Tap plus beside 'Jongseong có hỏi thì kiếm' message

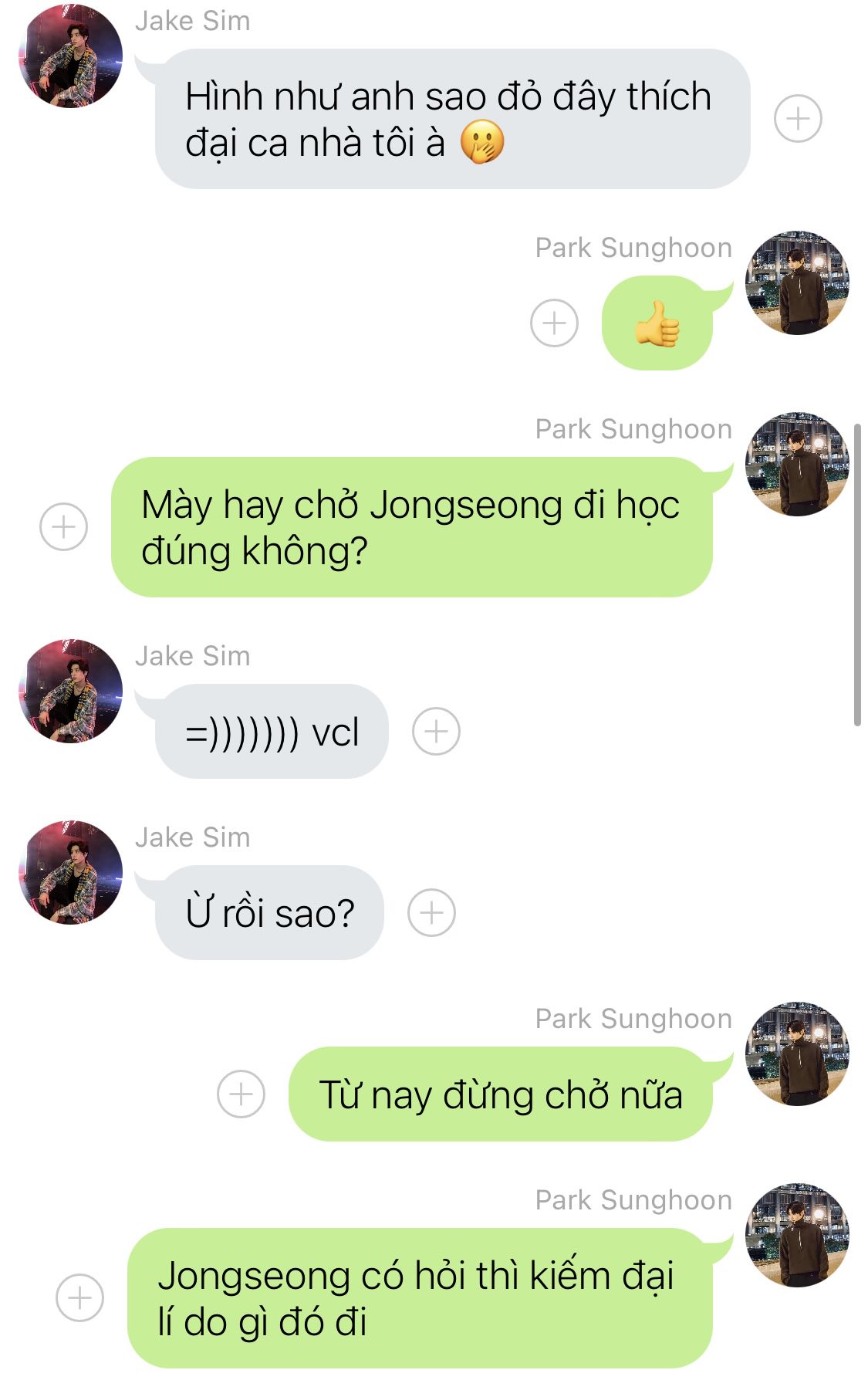pyautogui.click(x=80, y=1297)
